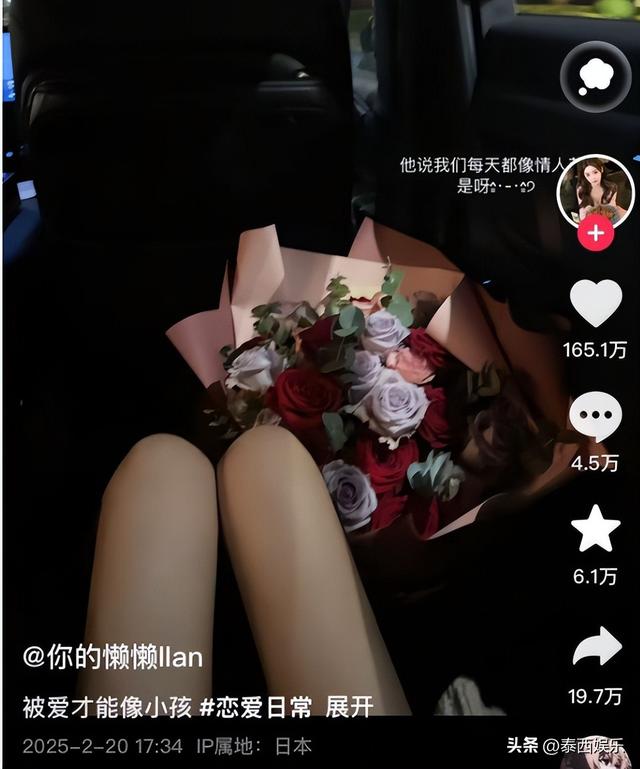Screen dimensions: 640x769
Task: Follow creator with the red plus button
Action: [x=596, y=233]
